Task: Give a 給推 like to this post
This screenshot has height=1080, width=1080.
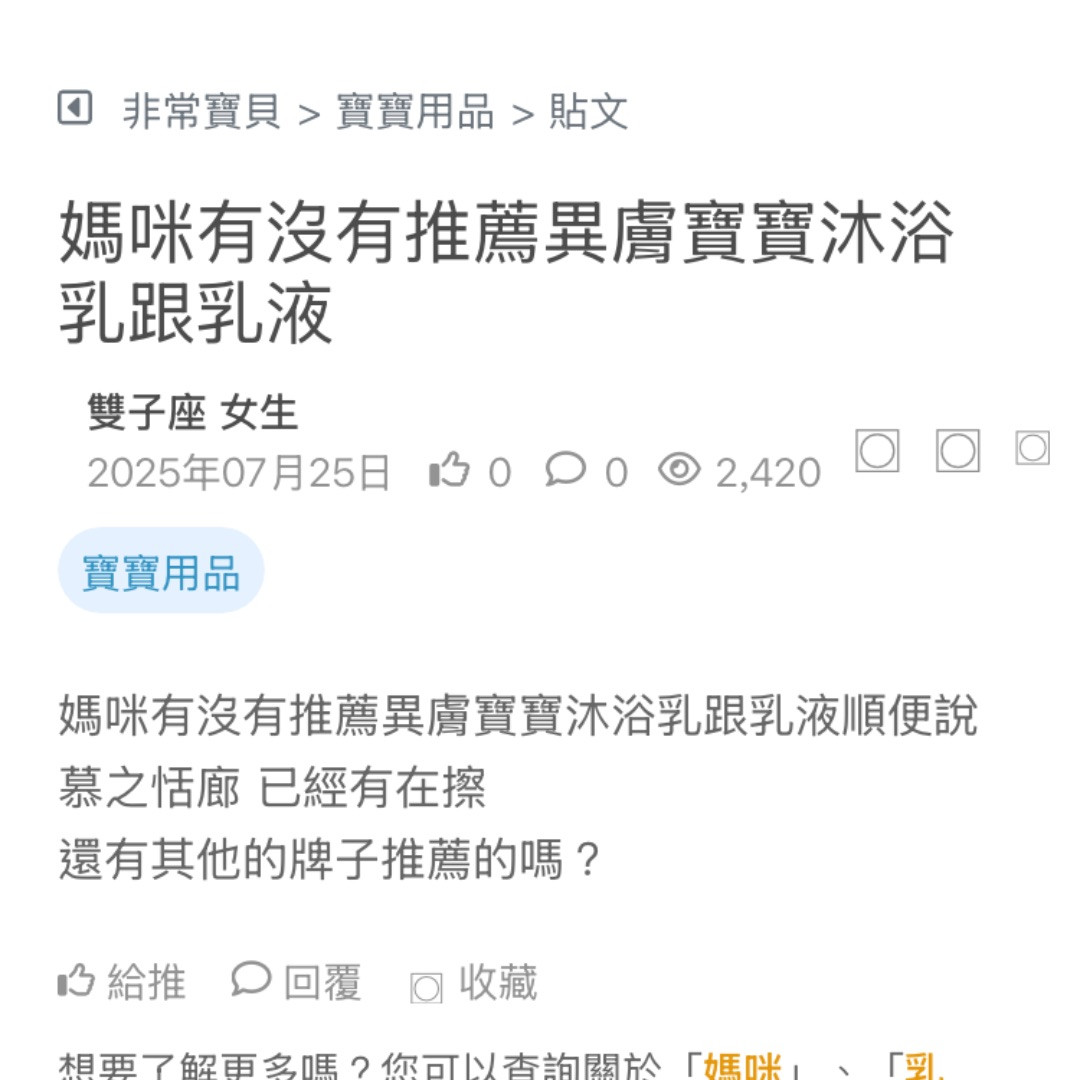Action: 122,982
